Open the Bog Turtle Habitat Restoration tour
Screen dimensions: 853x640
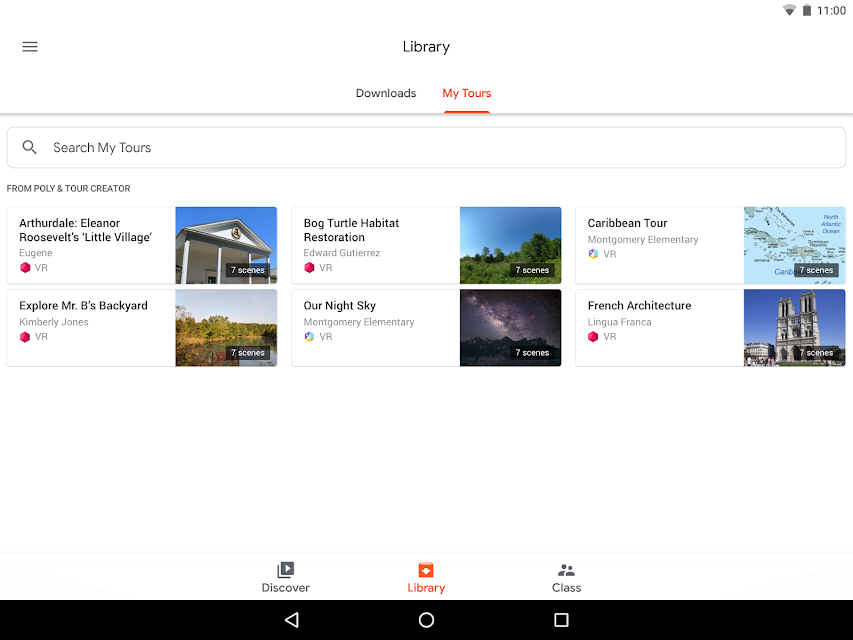click(x=426, y=245)
